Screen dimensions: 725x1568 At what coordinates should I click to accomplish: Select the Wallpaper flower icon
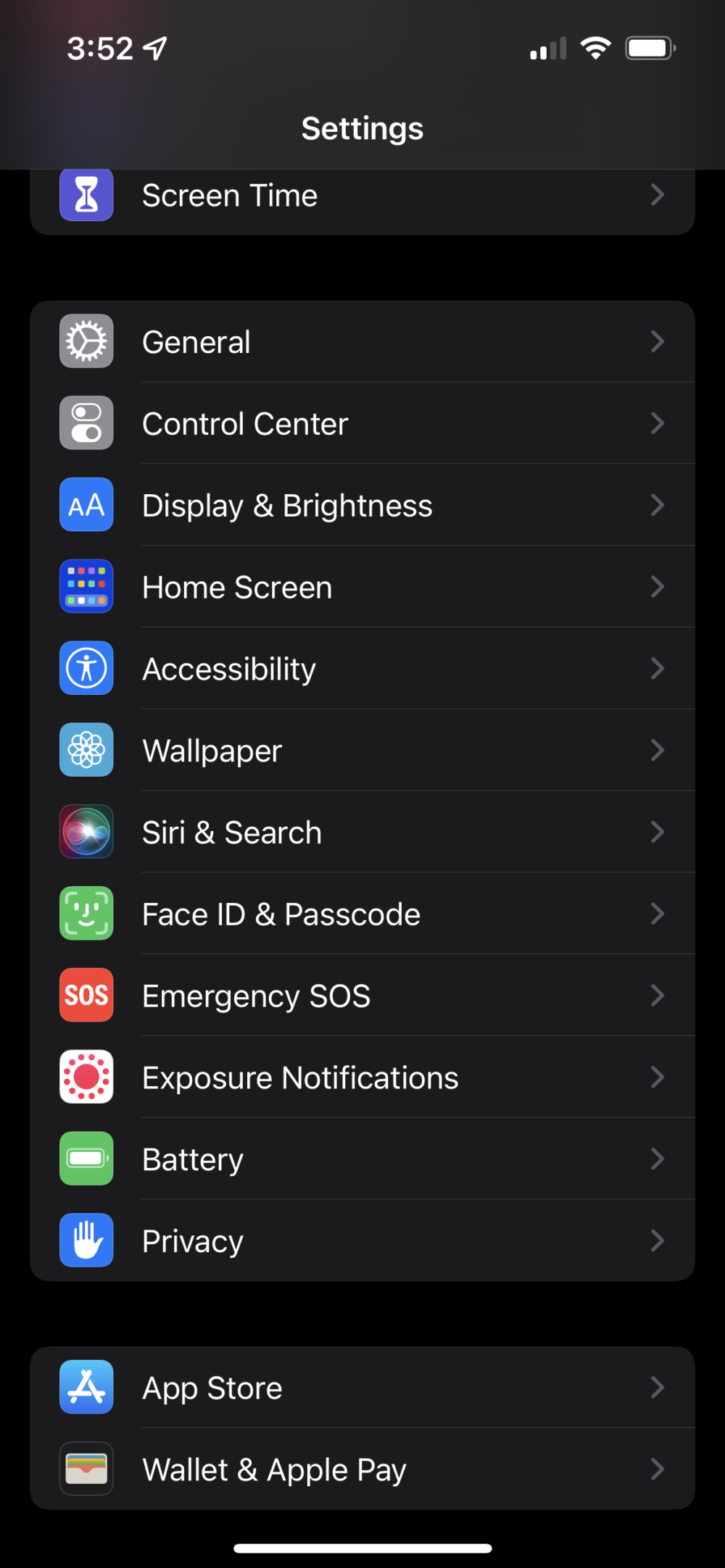pyautogui.click(x=86, y=750)
